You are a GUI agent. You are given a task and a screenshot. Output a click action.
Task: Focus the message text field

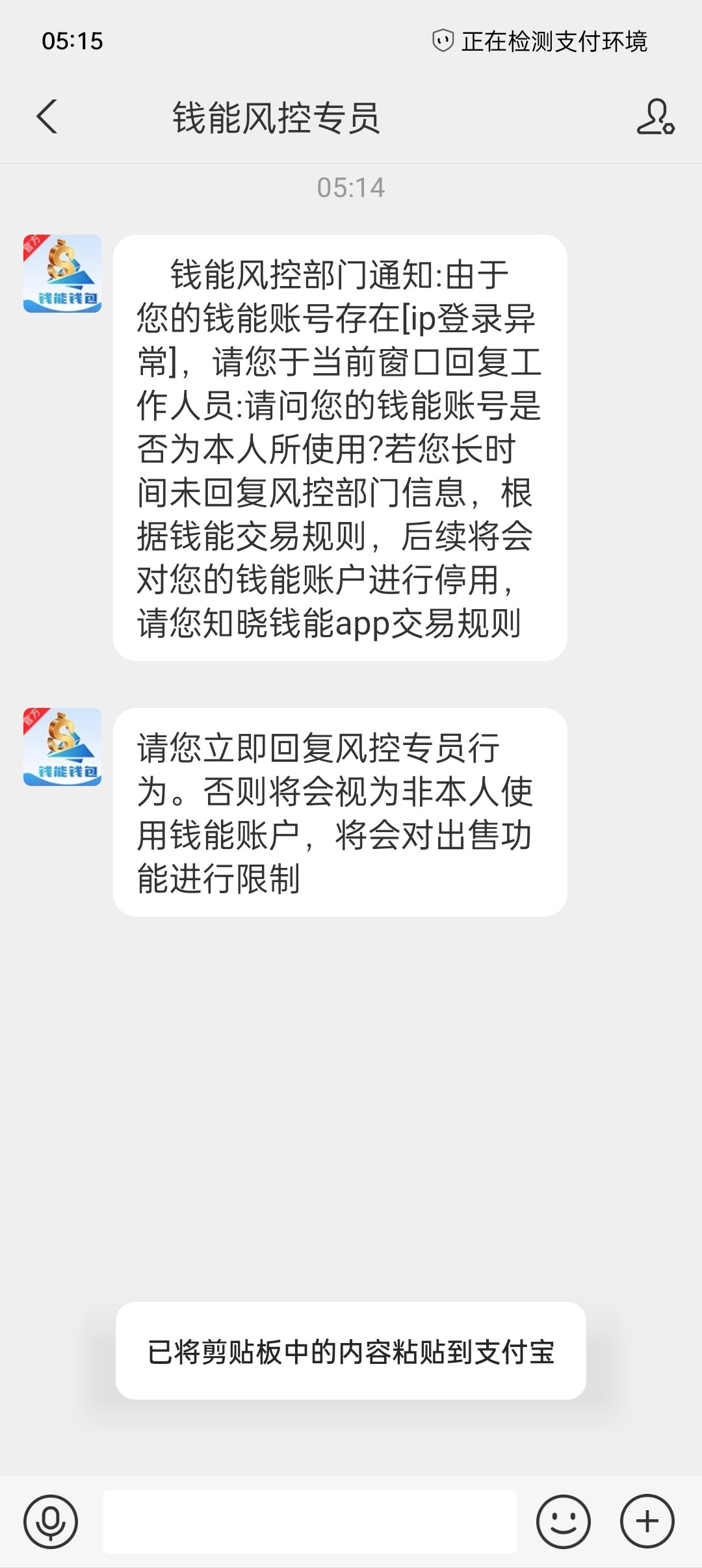pos(310,1522)
